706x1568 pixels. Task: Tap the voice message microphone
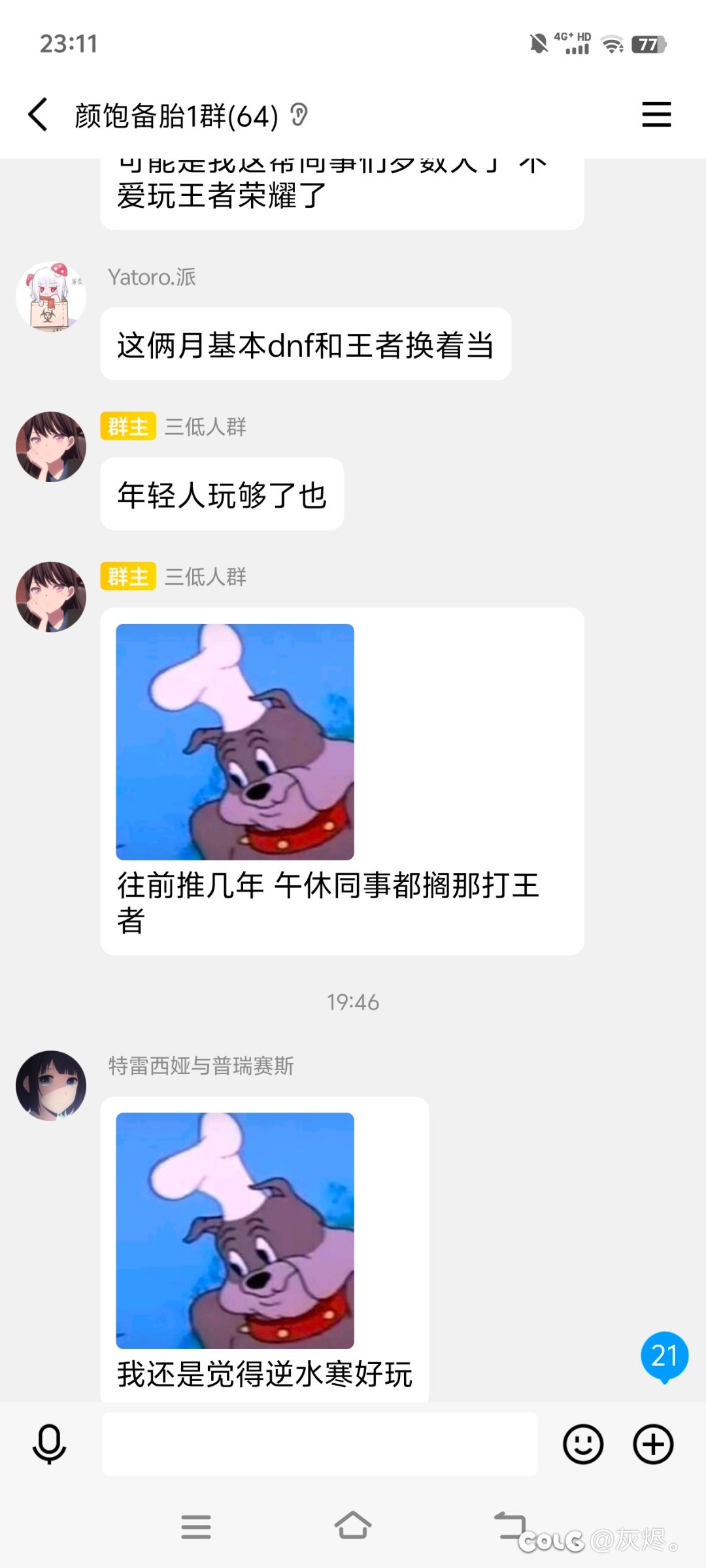49,1444
